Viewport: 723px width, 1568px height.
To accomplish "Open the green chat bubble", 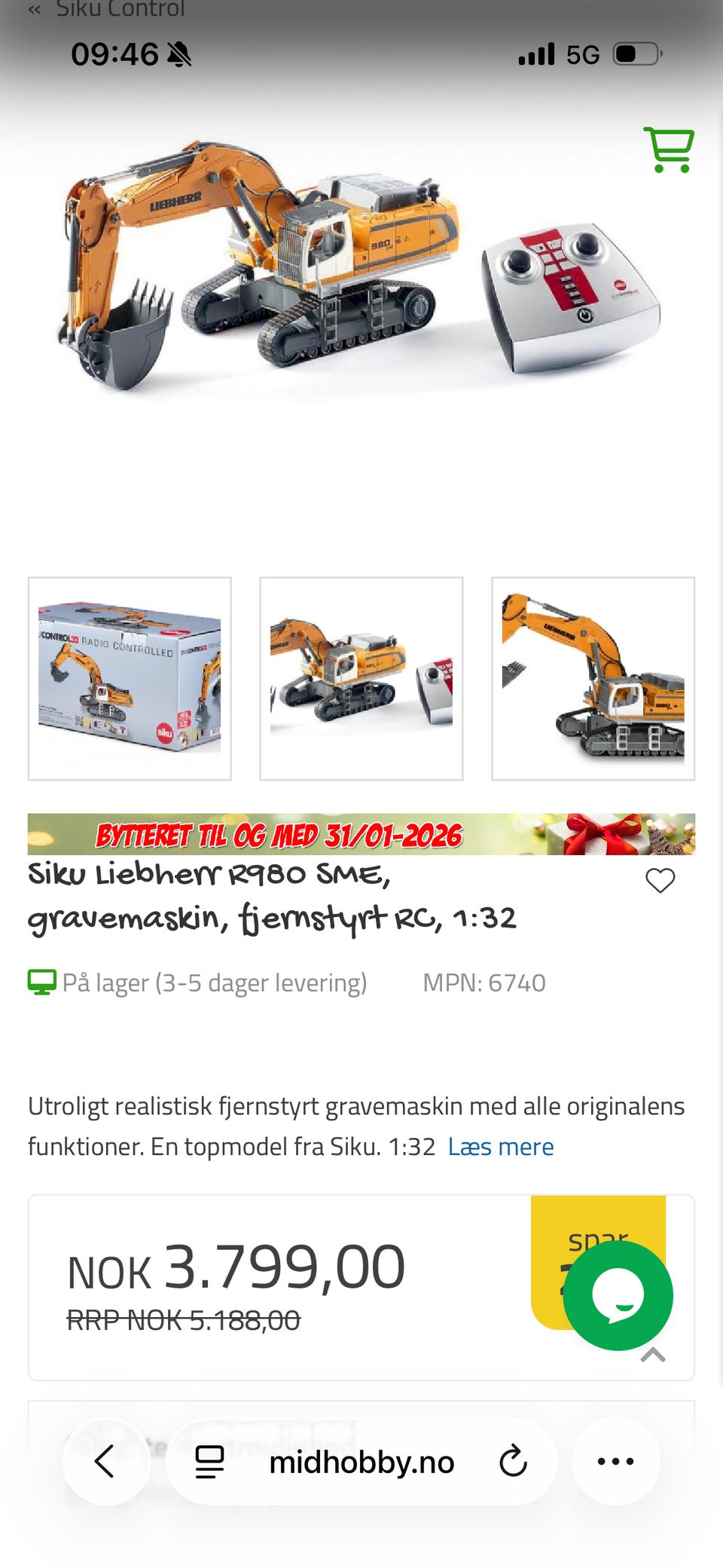I will [x=618, y=1295].
